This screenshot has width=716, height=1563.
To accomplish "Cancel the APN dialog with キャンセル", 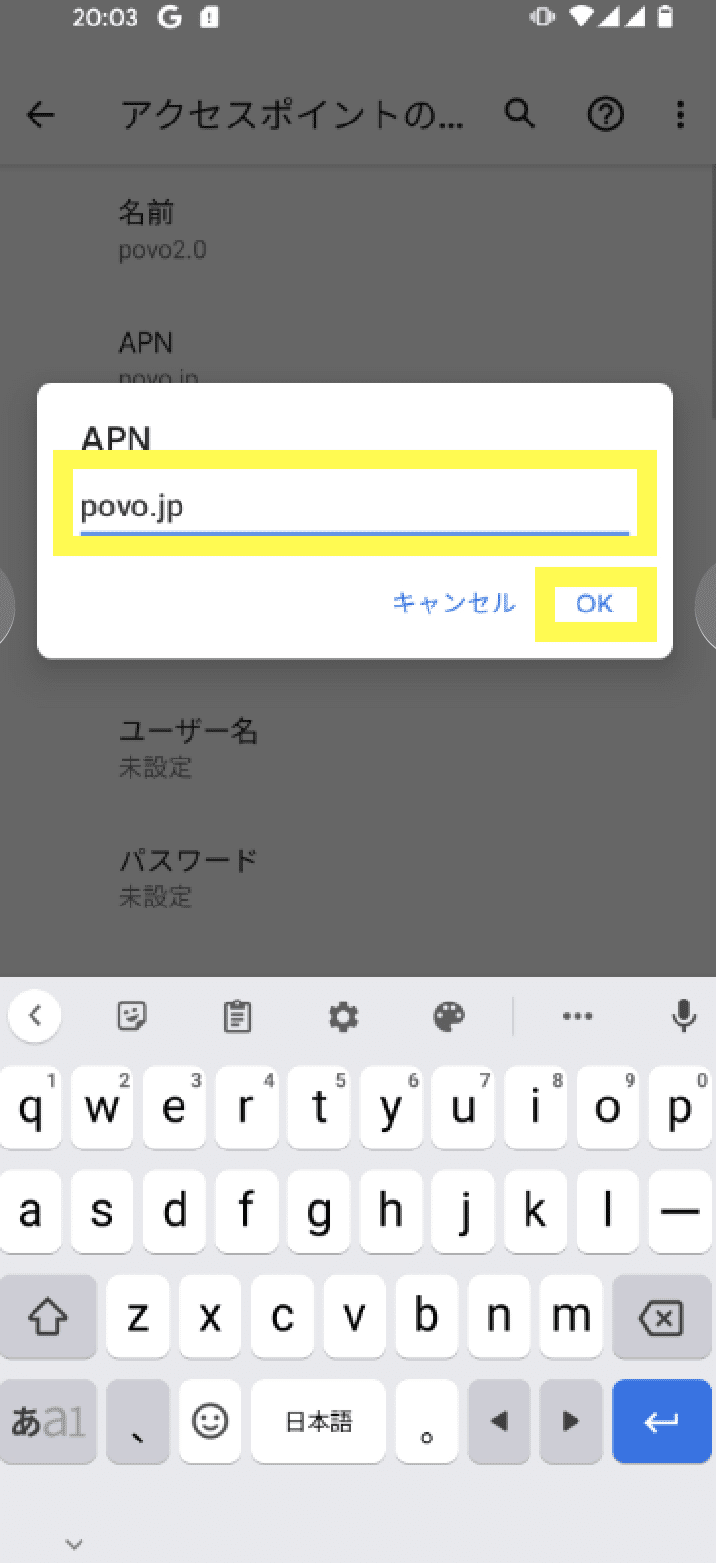I will (454, 602).
